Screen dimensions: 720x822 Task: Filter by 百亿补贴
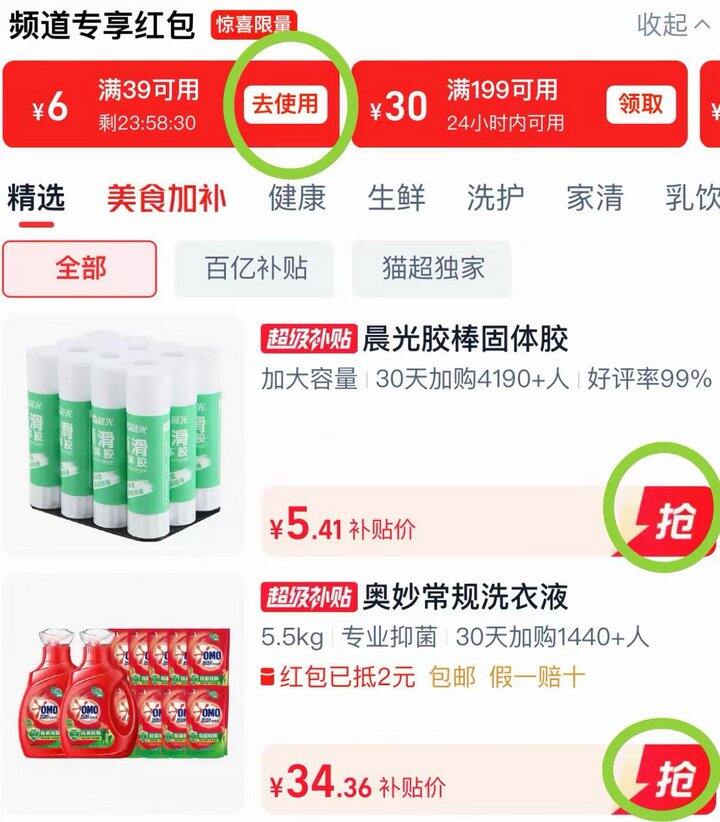(x=256, y=269)
